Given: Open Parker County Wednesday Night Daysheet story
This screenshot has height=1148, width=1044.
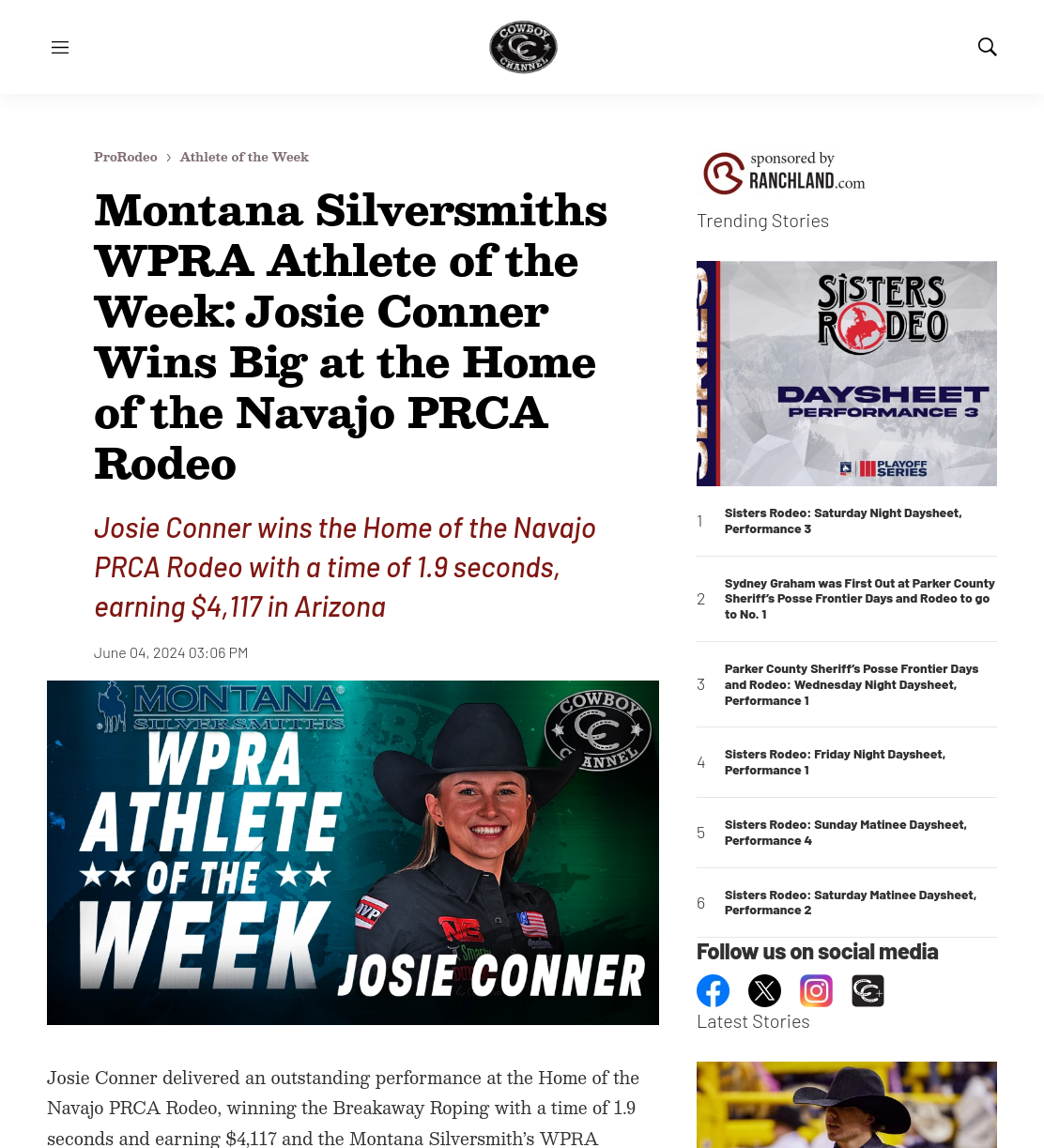Looking at the screenshot, I should 852,684.
